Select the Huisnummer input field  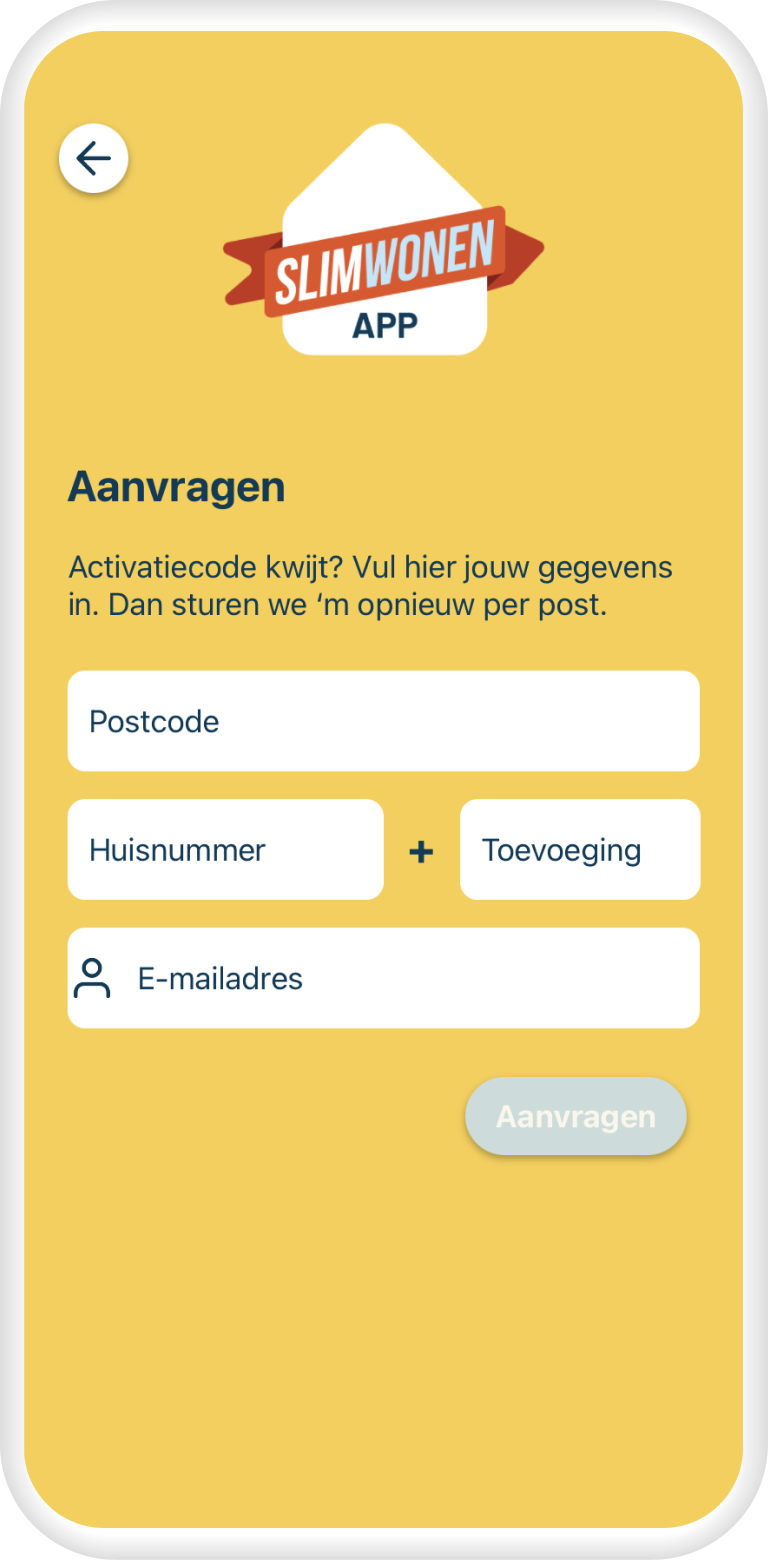click(225, 849)
